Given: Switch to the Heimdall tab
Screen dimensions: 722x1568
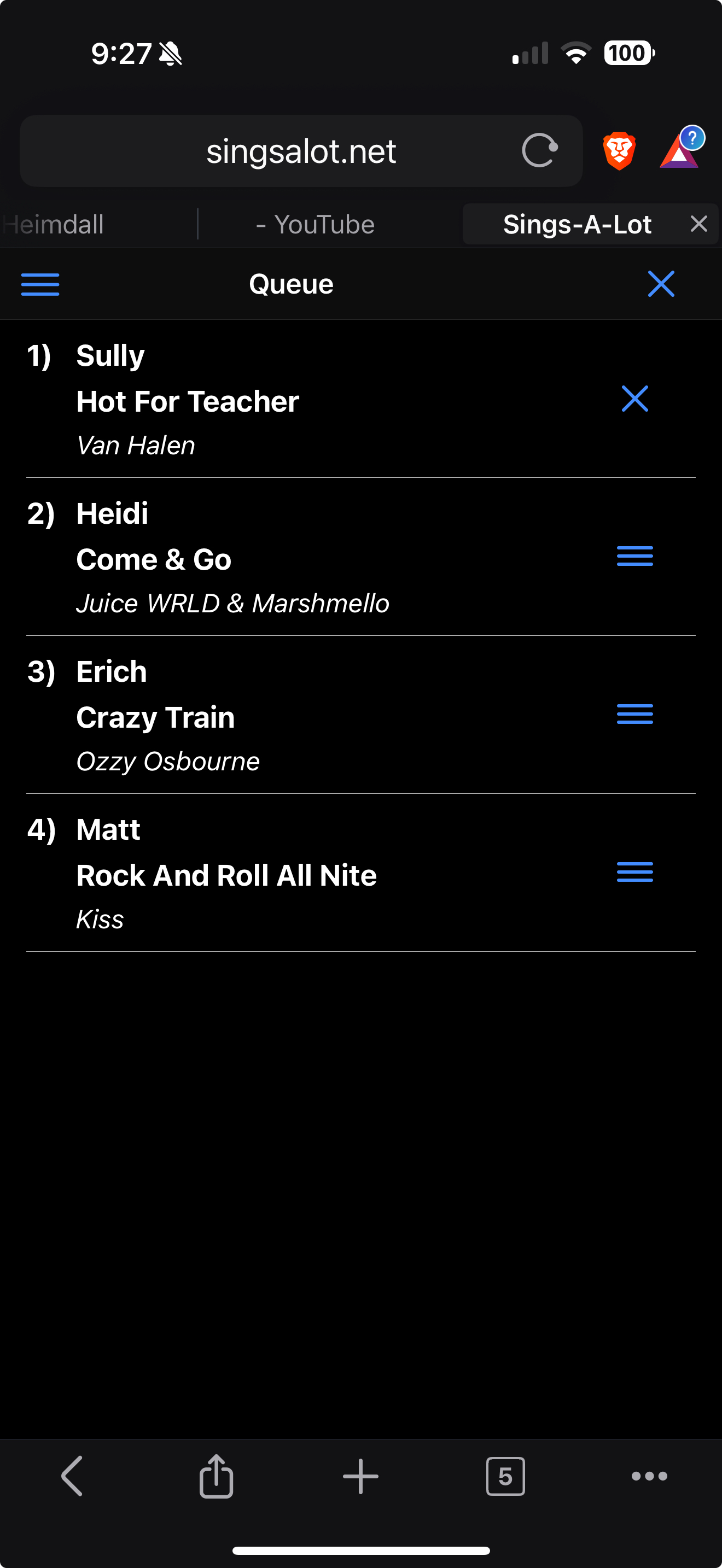Looking at the screenshot, I should click(55, 225).
